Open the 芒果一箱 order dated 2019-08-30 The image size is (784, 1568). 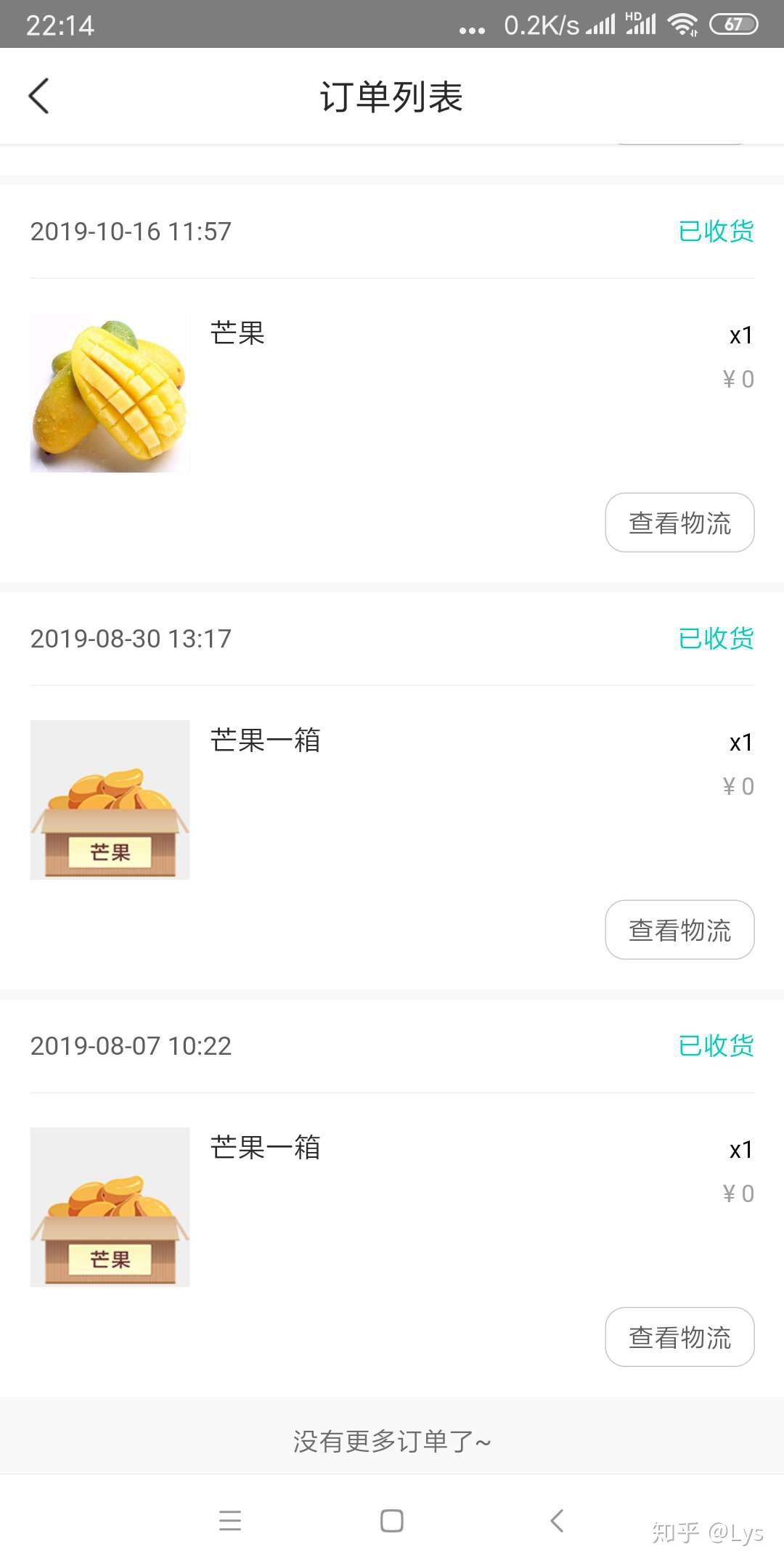click(x=392, y=800)
